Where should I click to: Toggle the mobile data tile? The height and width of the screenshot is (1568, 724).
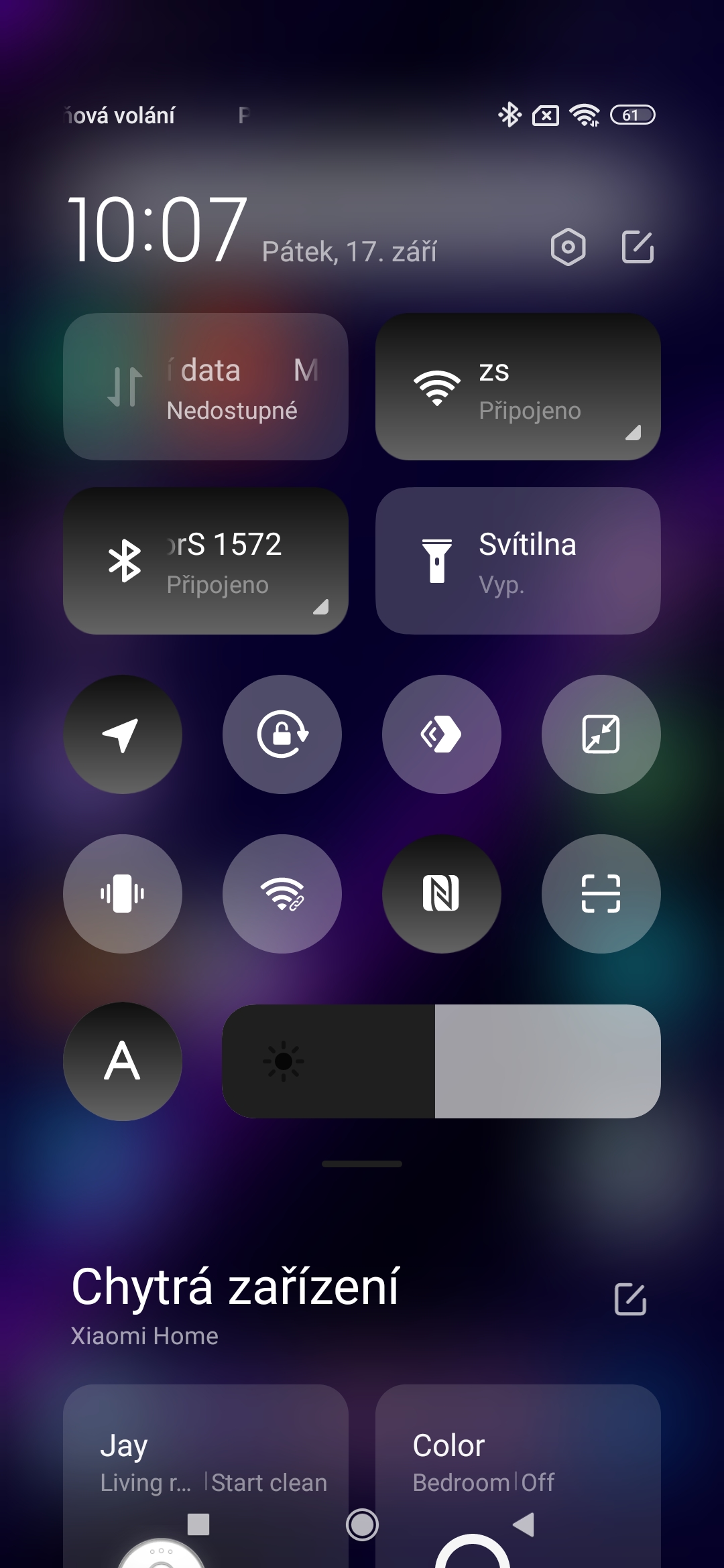205,387
